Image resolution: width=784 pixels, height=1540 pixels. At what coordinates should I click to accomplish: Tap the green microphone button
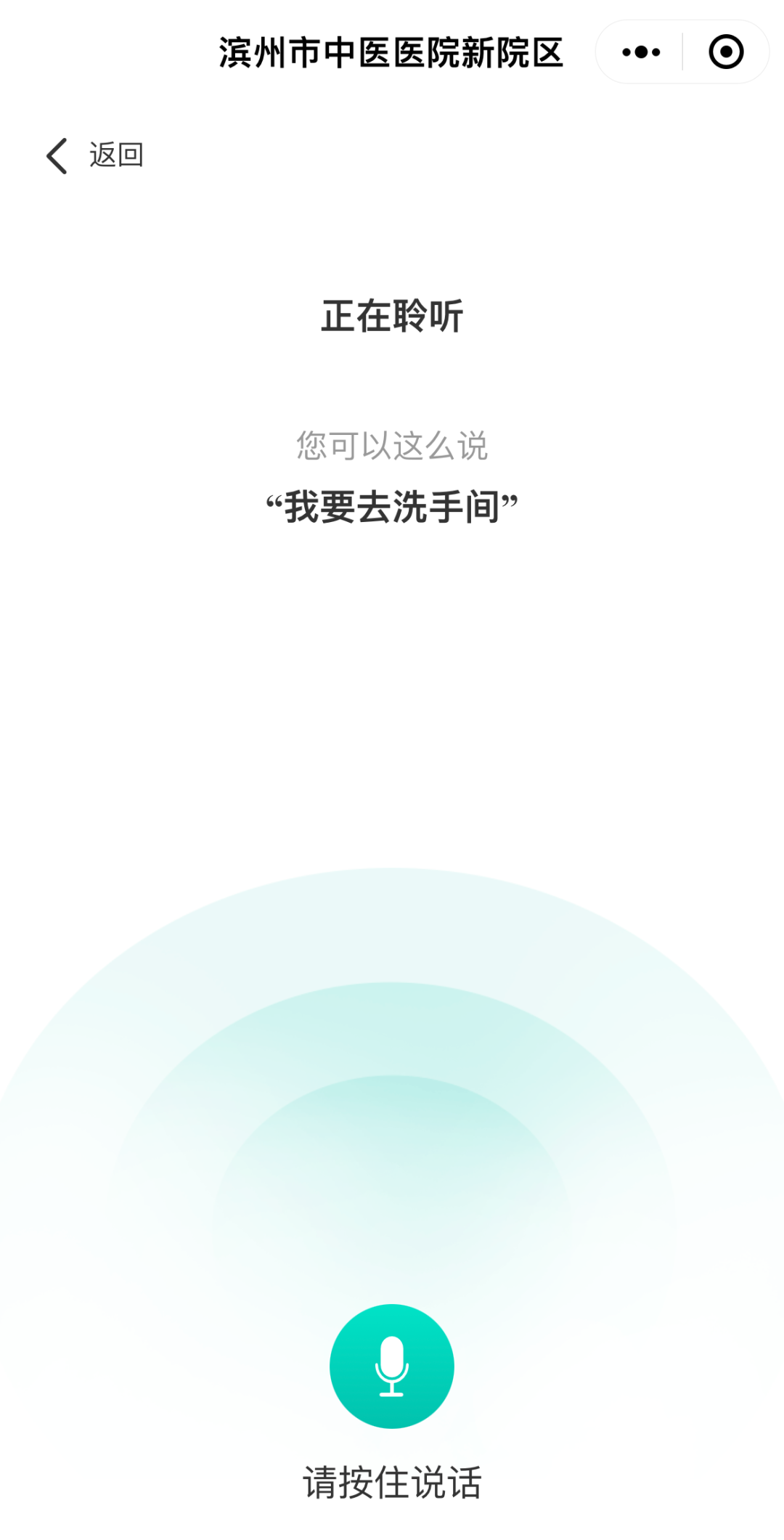(392, 1366)
